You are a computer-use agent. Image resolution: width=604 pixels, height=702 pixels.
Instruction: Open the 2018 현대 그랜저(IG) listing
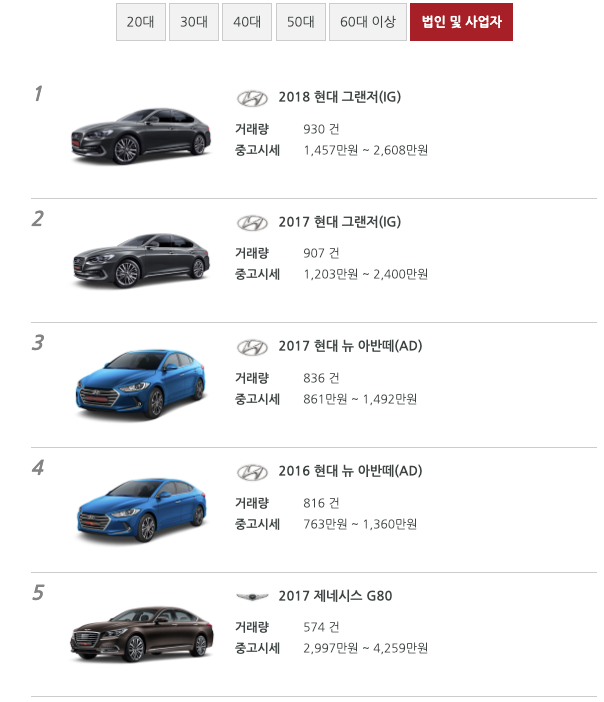pos(339,97)
